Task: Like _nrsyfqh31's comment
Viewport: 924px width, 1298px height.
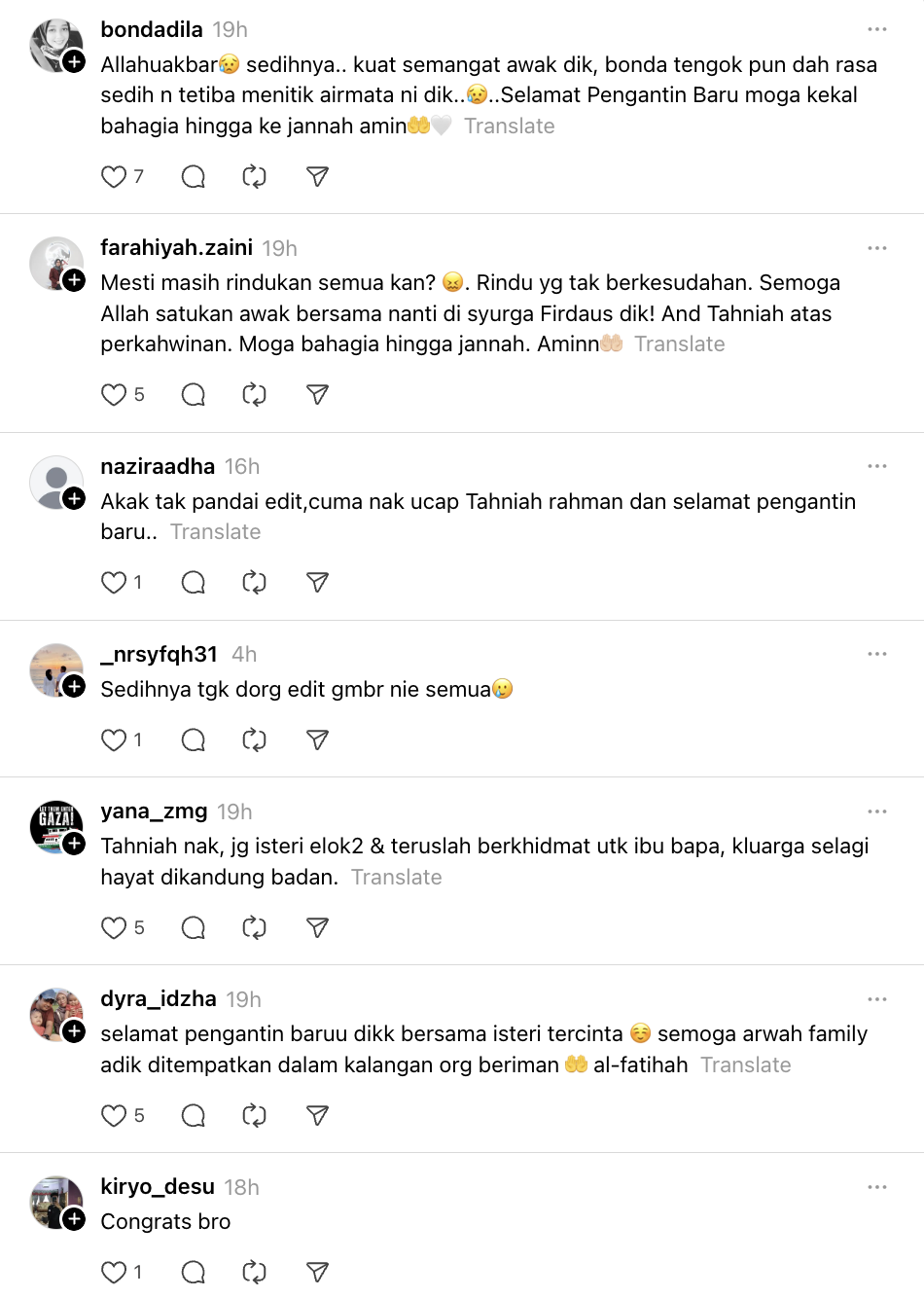Action: (114, 739)
